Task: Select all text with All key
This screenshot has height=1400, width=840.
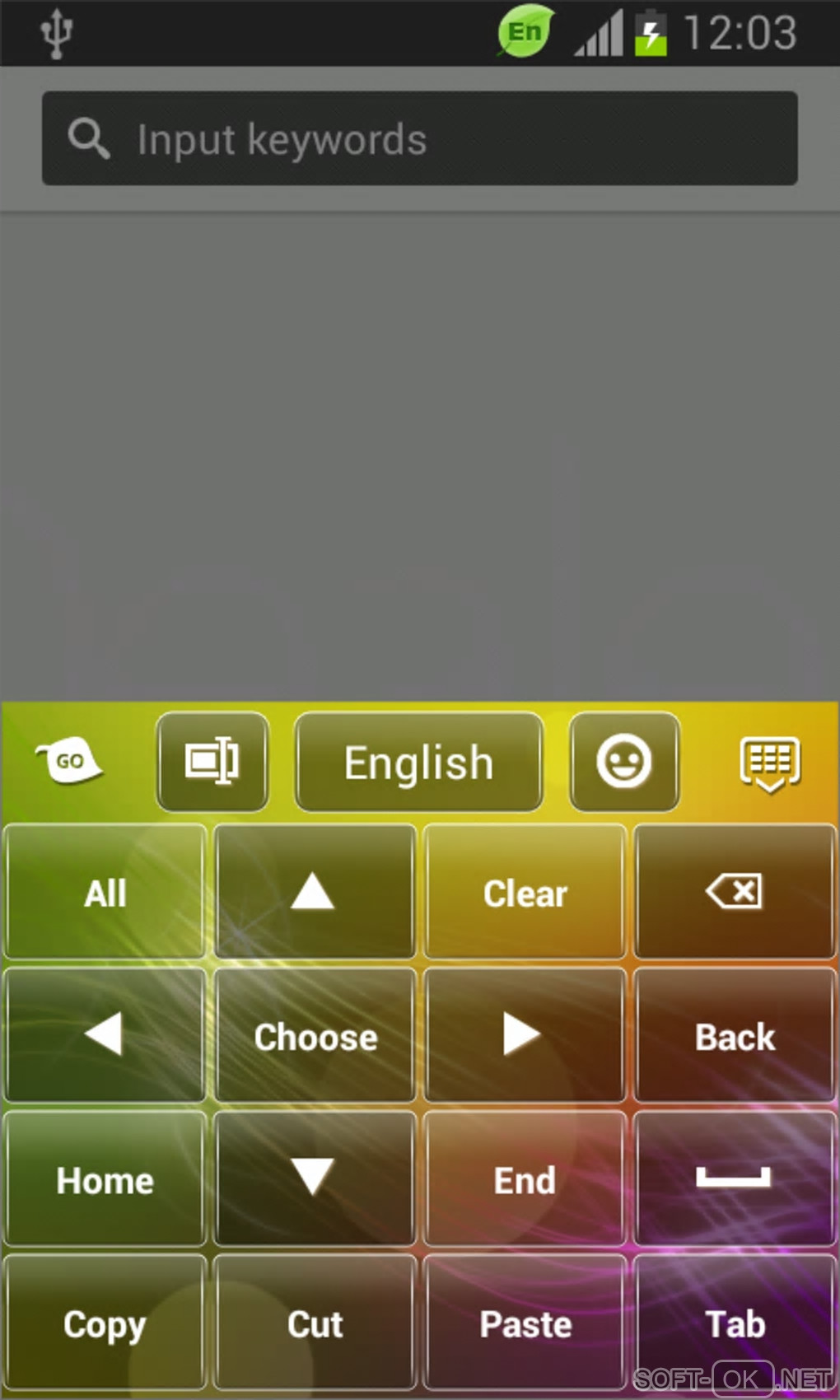Action: coord(105,893)
